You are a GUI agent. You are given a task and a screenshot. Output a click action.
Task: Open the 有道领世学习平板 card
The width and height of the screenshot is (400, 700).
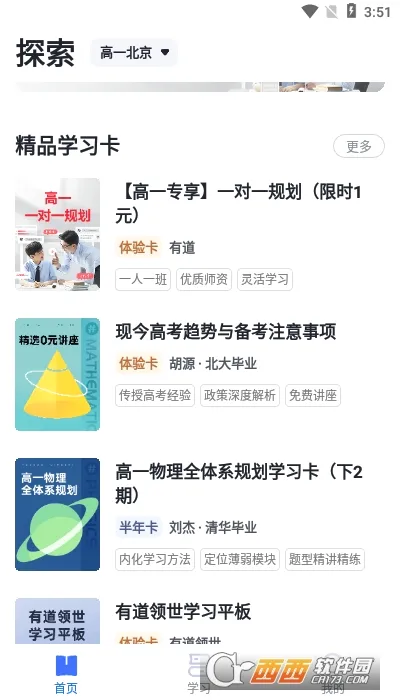(200, 621)
